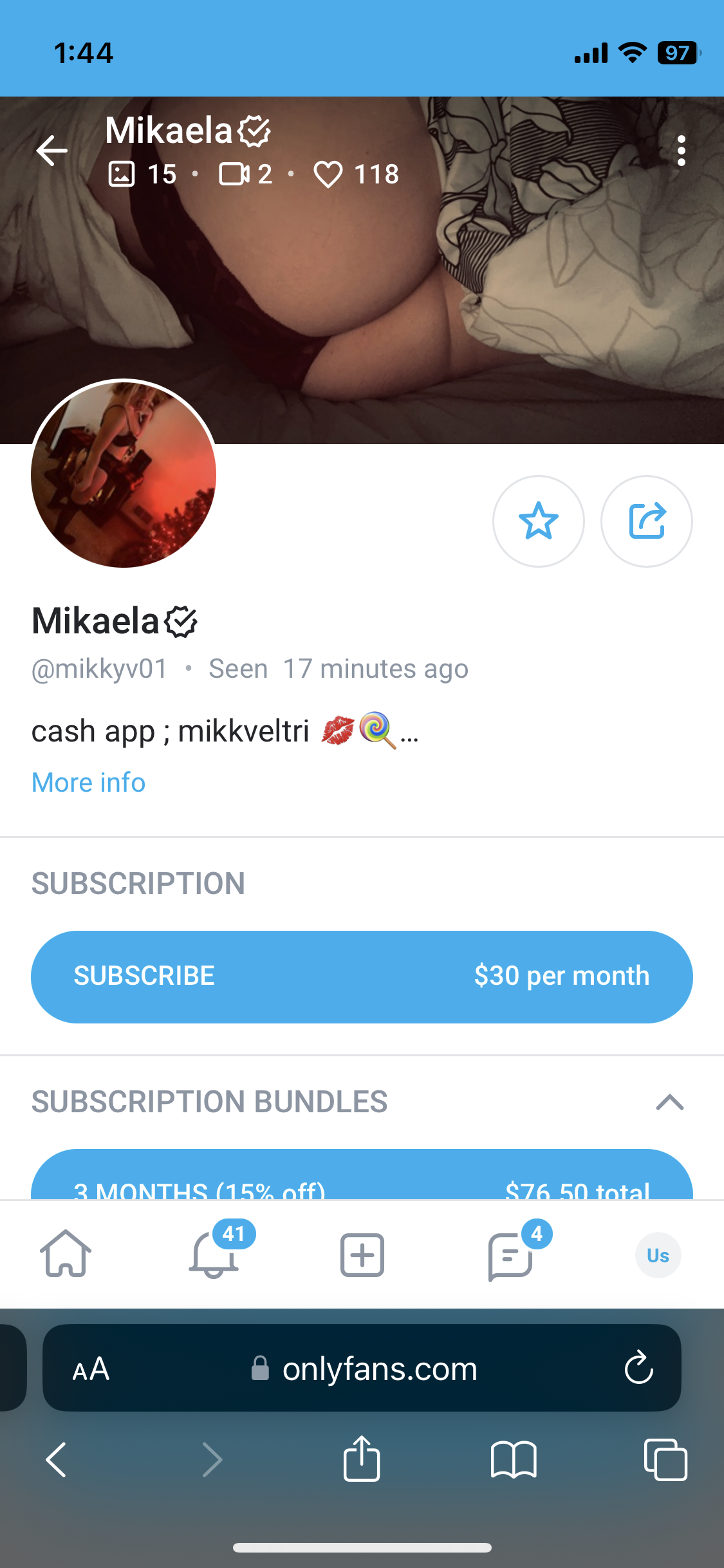Add Mikaela to favorites with star

539,521
